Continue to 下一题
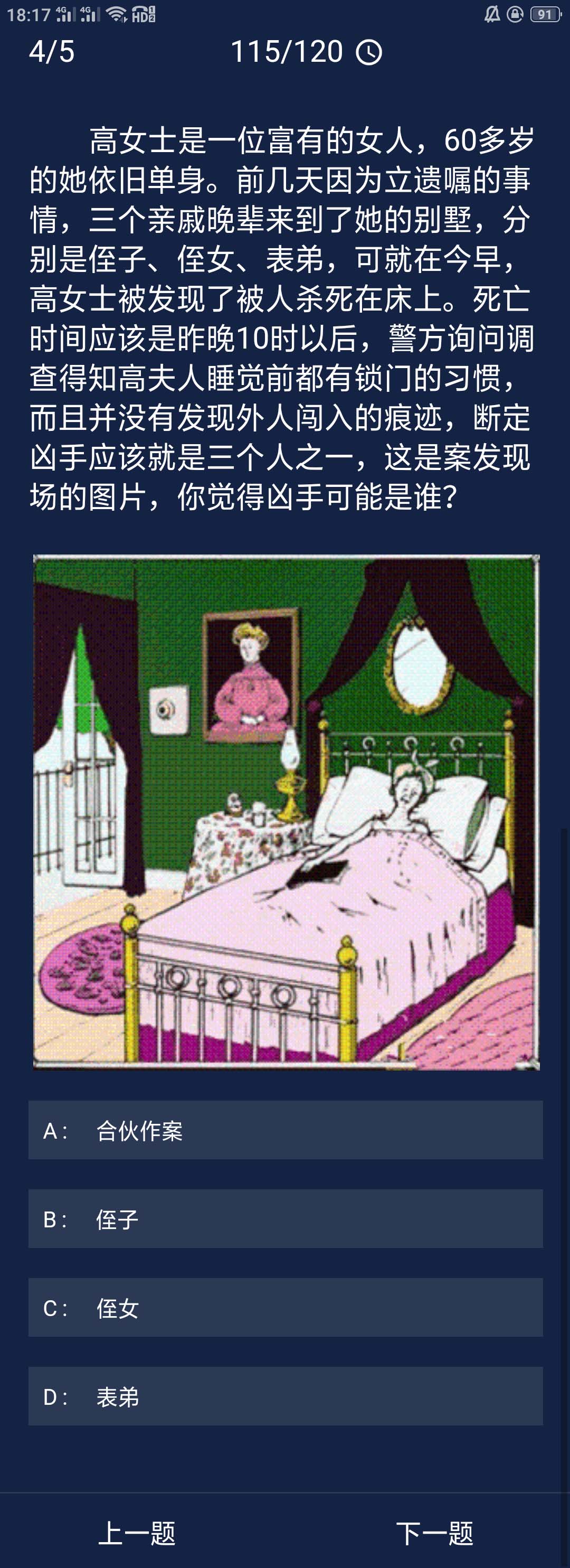Viewport: 570px width, 1568px height. tap(434, 1532)
